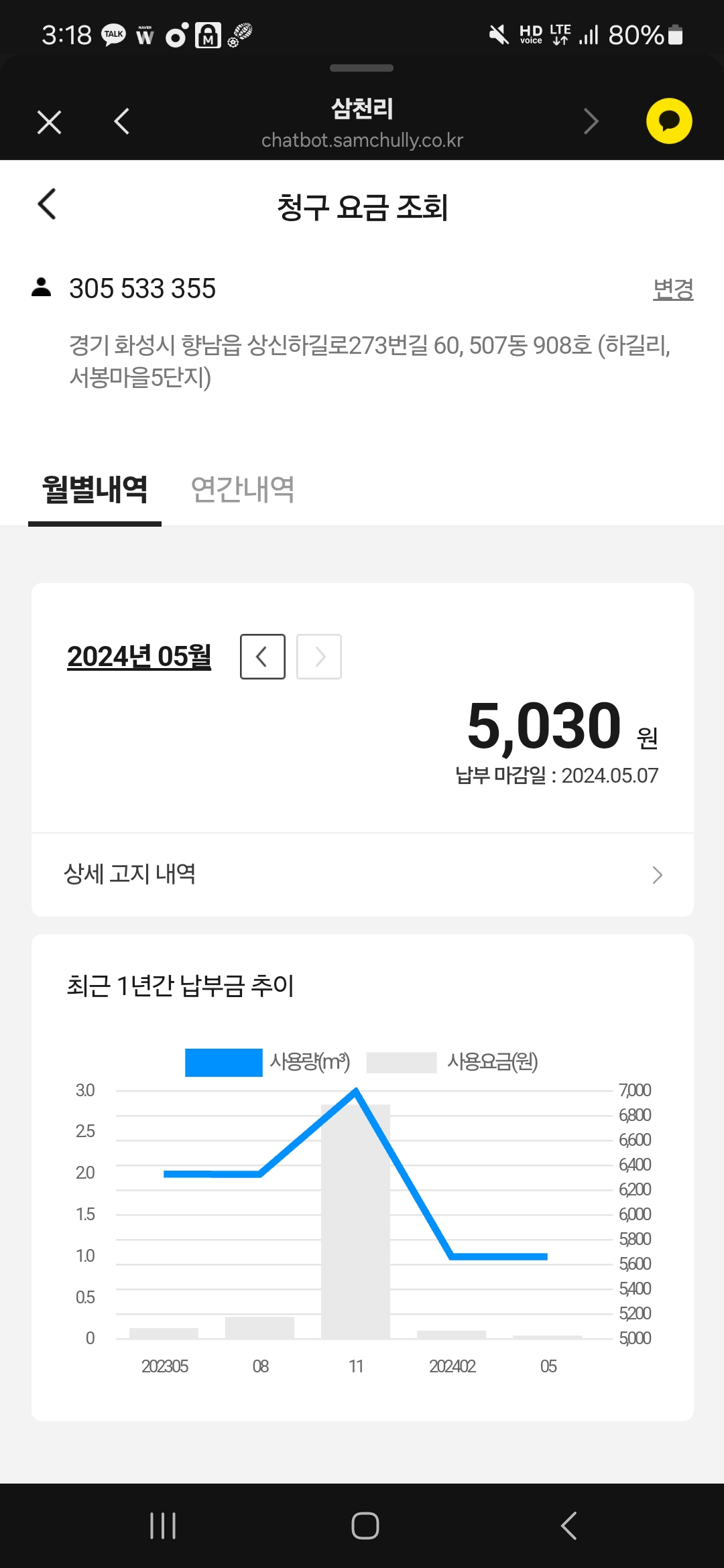Select the 월별내역 tab
The width and height of the screenshot is (724, 1568).
click(x=95, y=489)
